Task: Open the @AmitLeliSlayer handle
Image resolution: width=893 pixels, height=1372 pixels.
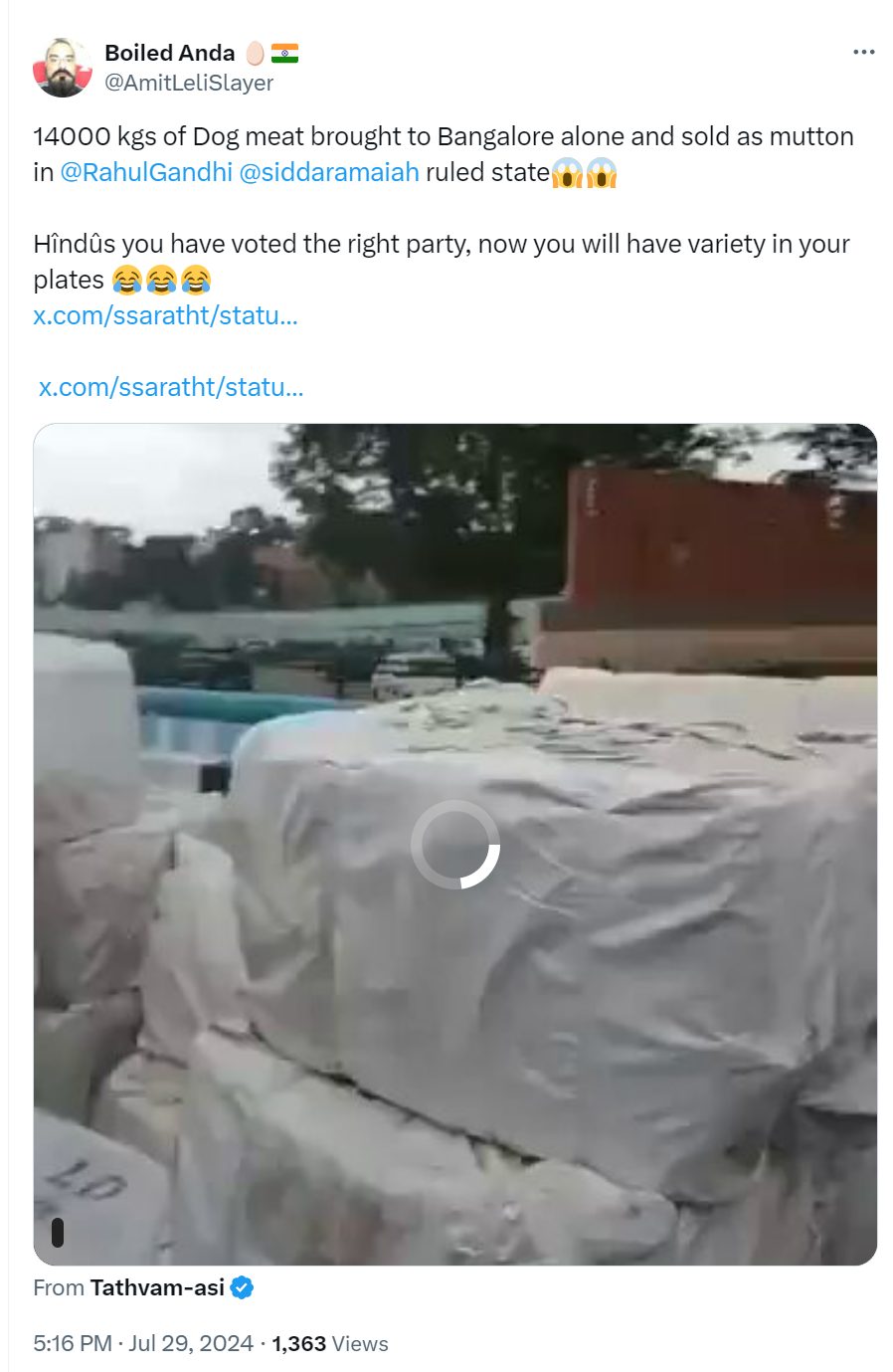Action: coord(189,83)
